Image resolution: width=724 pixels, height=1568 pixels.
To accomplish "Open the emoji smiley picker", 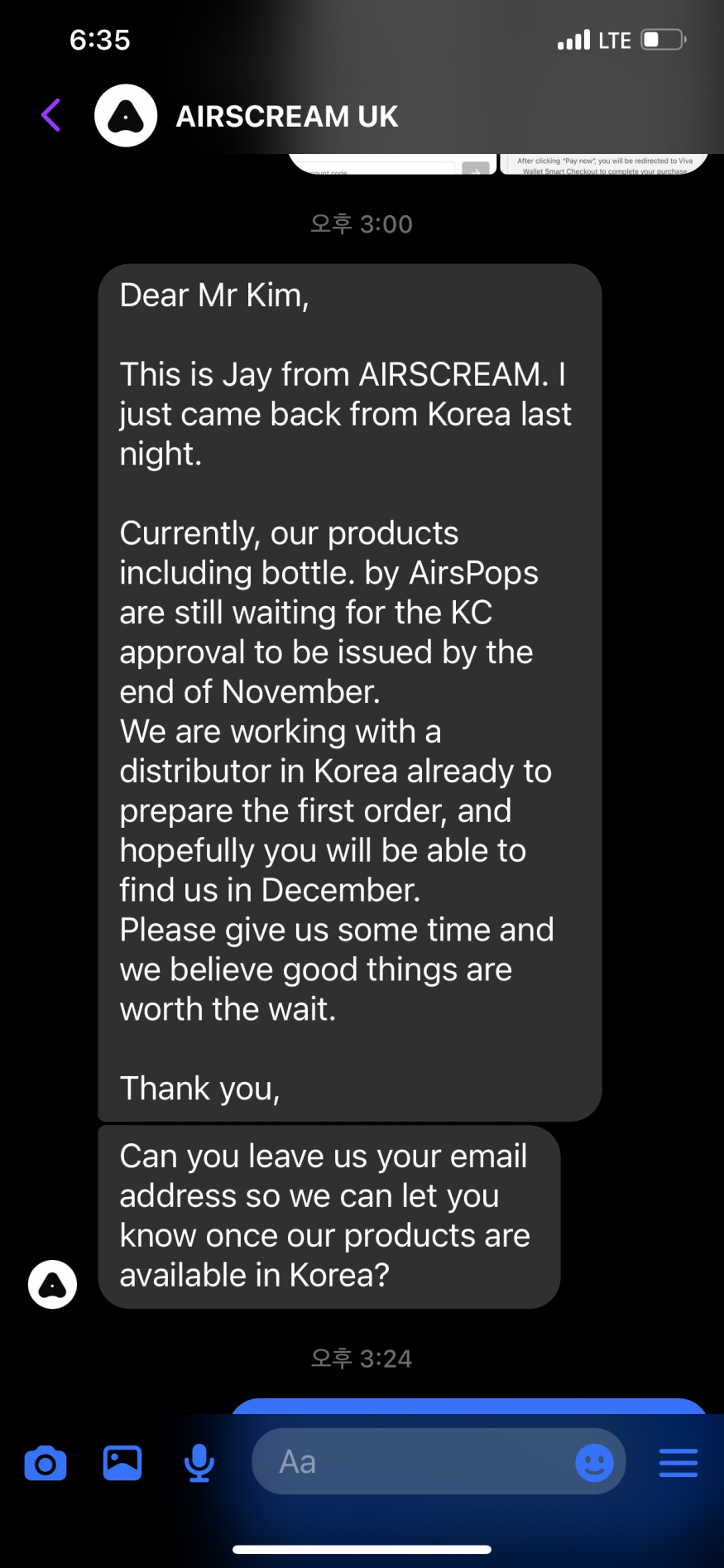I will click(594, 1463).
